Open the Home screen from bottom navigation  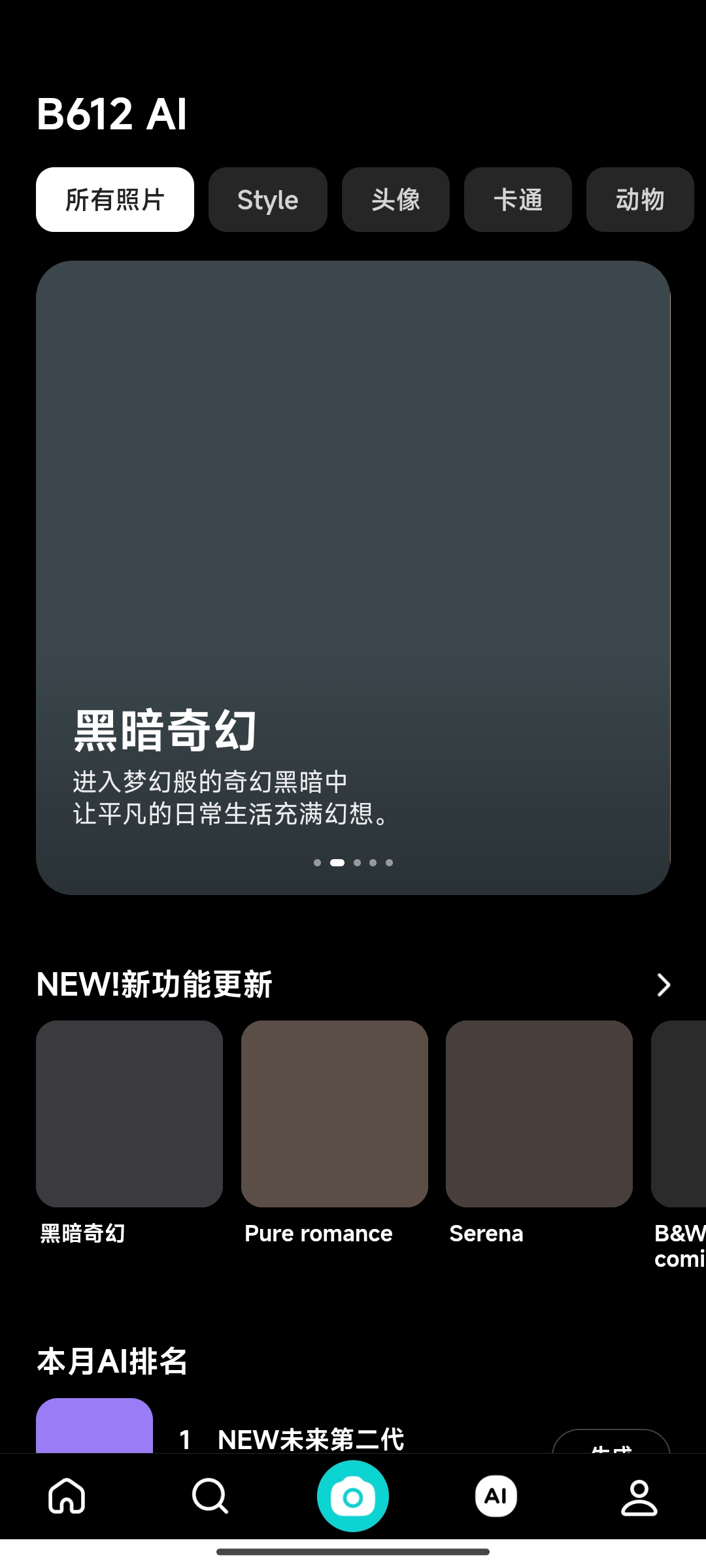point(67,1496)
